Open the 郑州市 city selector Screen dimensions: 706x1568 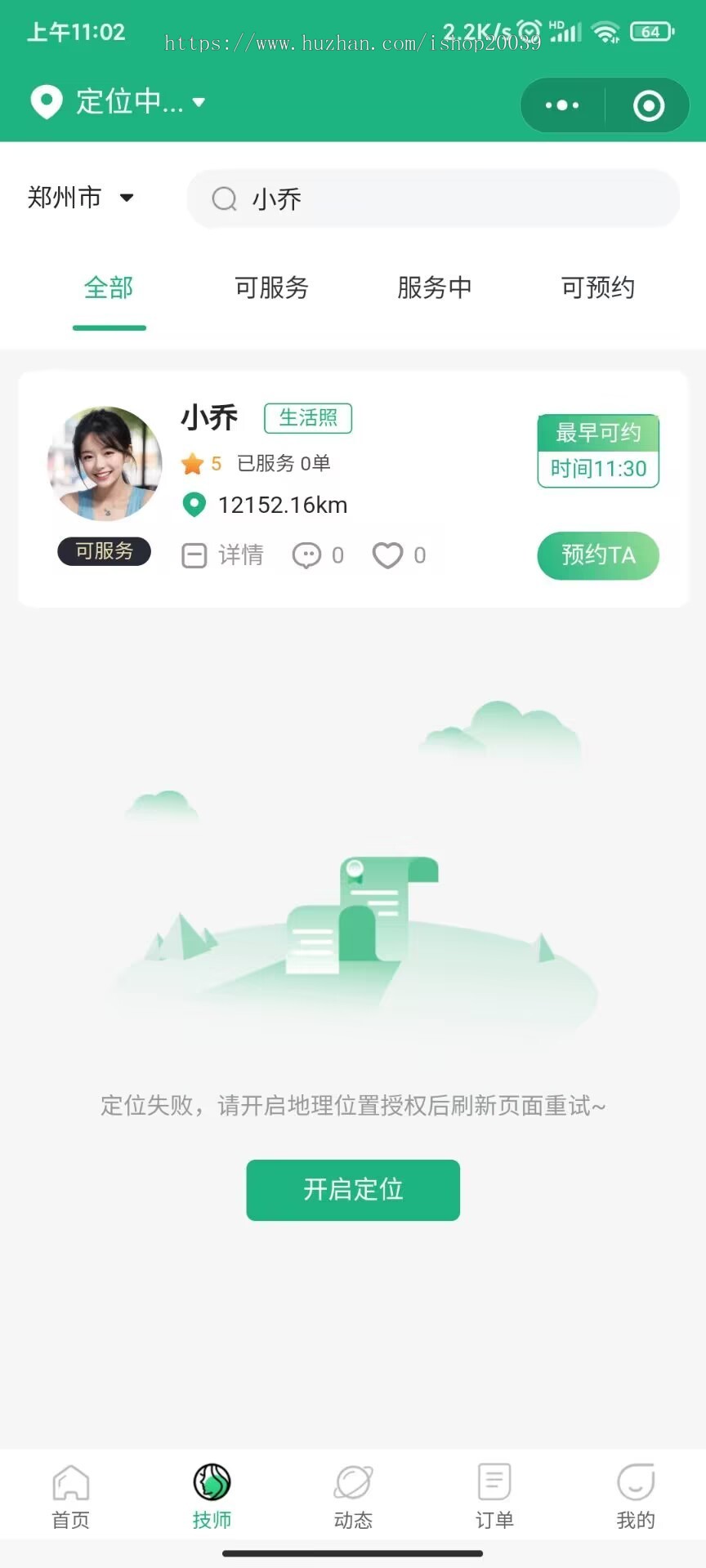pyautogui.click(x=80, y=198)
